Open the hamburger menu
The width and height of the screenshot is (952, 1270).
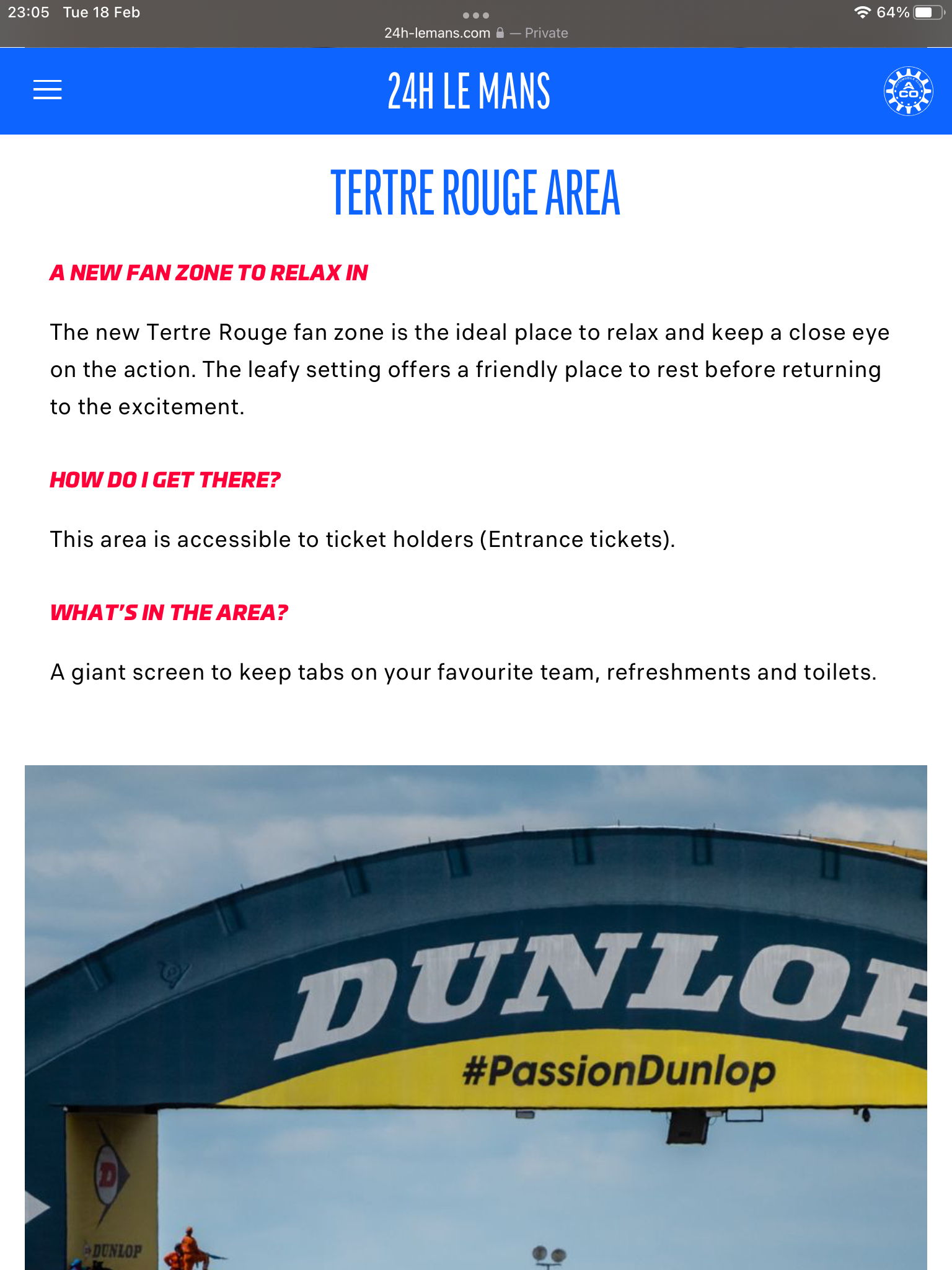tap(47, 91)
